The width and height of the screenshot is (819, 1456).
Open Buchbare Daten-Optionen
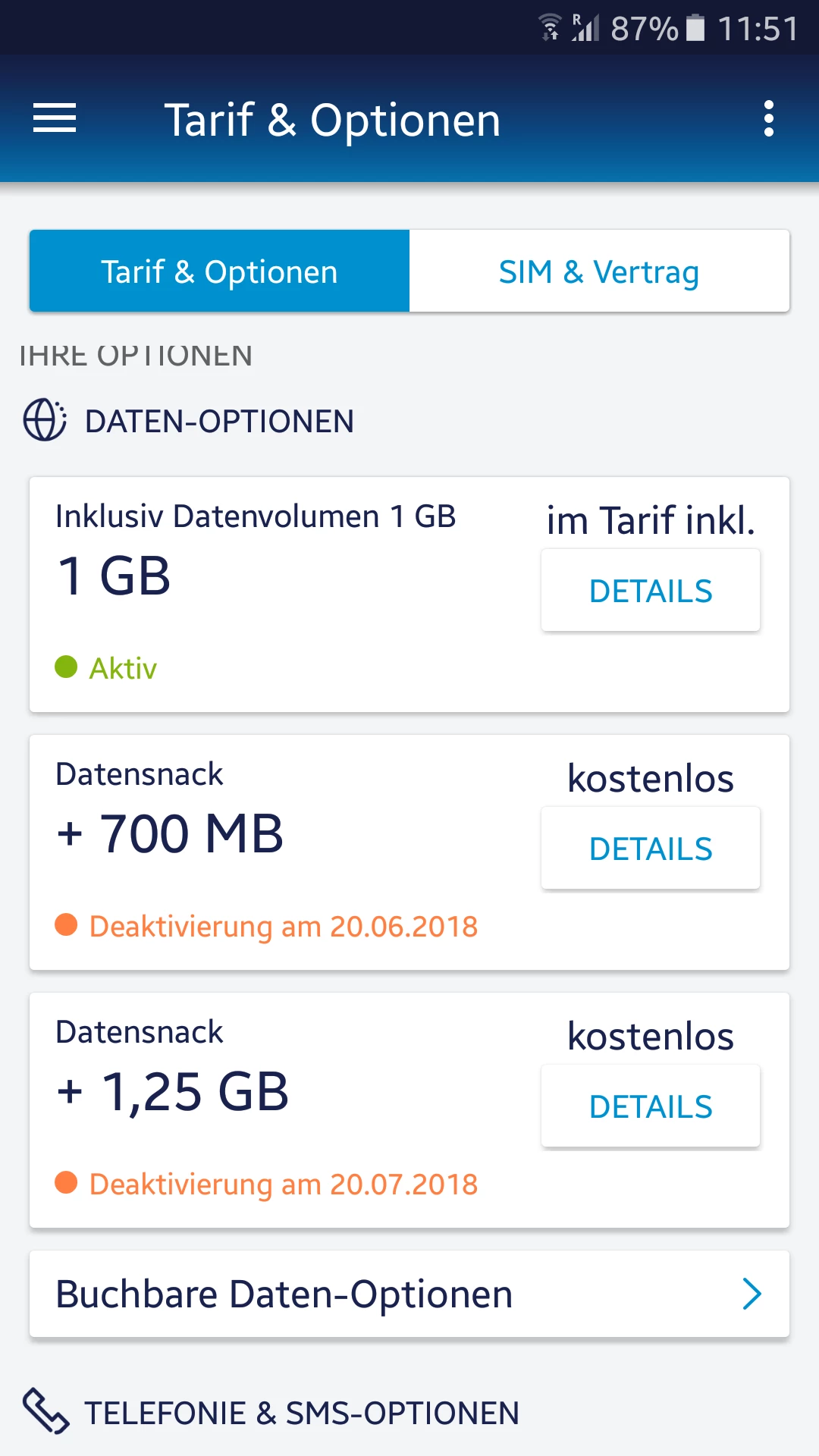[x=409, y=1294]
